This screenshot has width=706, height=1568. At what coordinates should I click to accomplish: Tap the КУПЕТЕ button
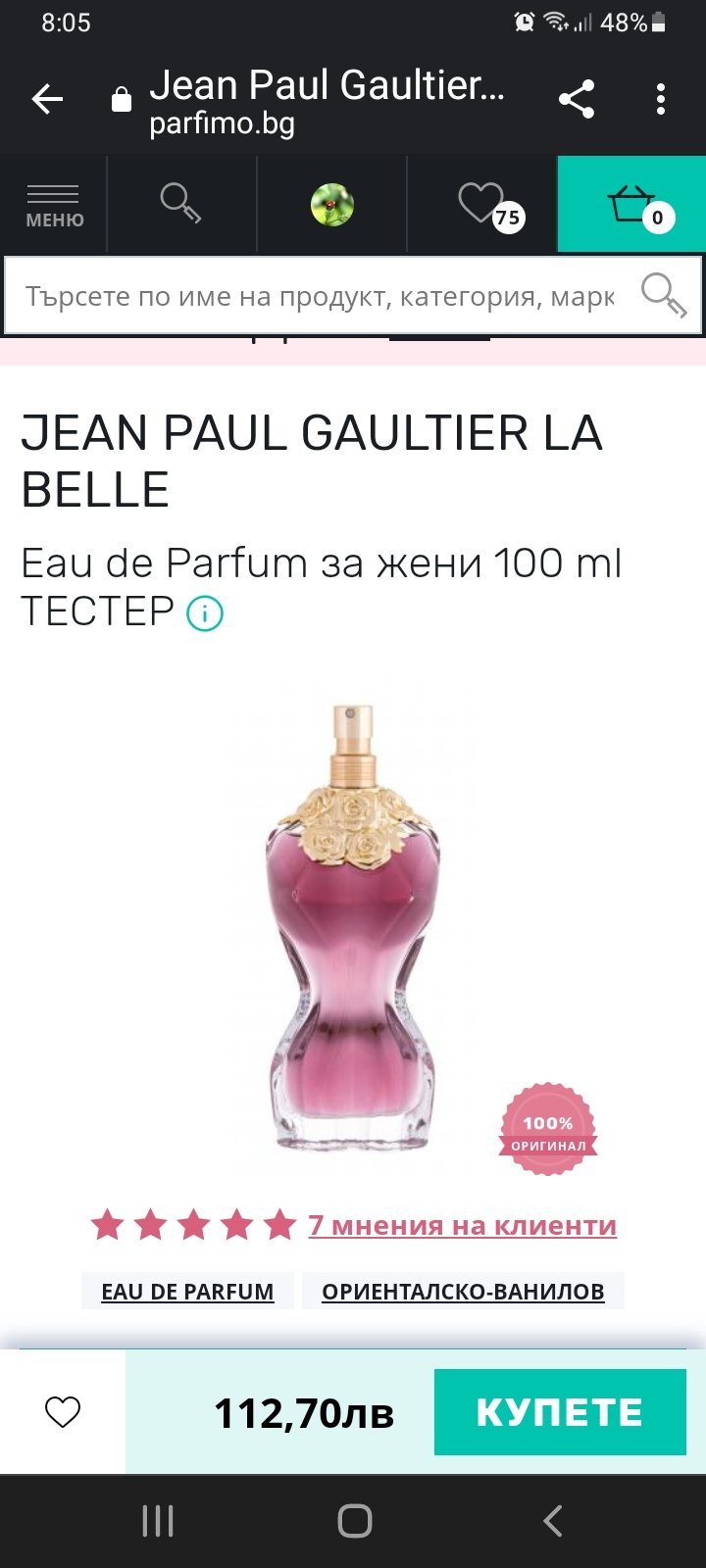[x=559, y=1412]
